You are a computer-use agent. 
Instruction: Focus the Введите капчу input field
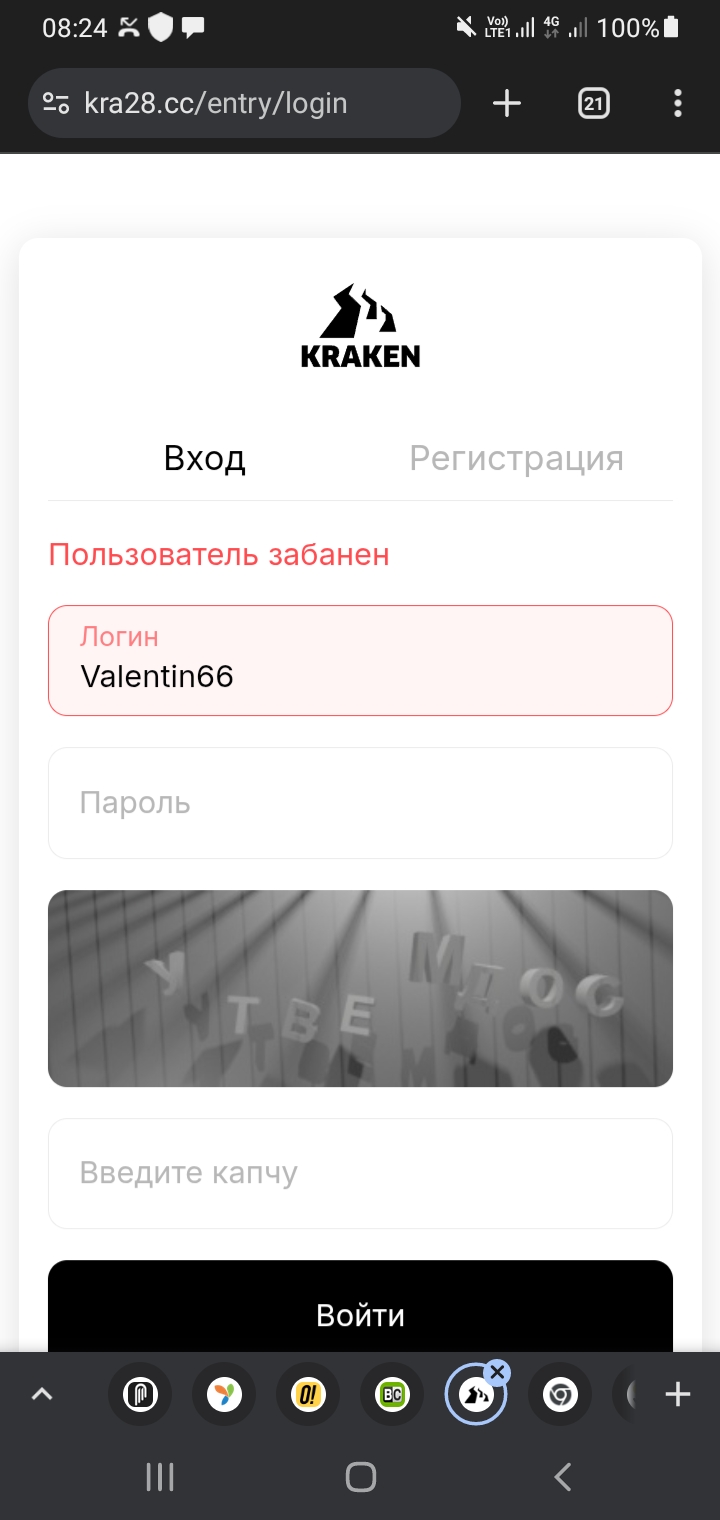(360, 1173)
